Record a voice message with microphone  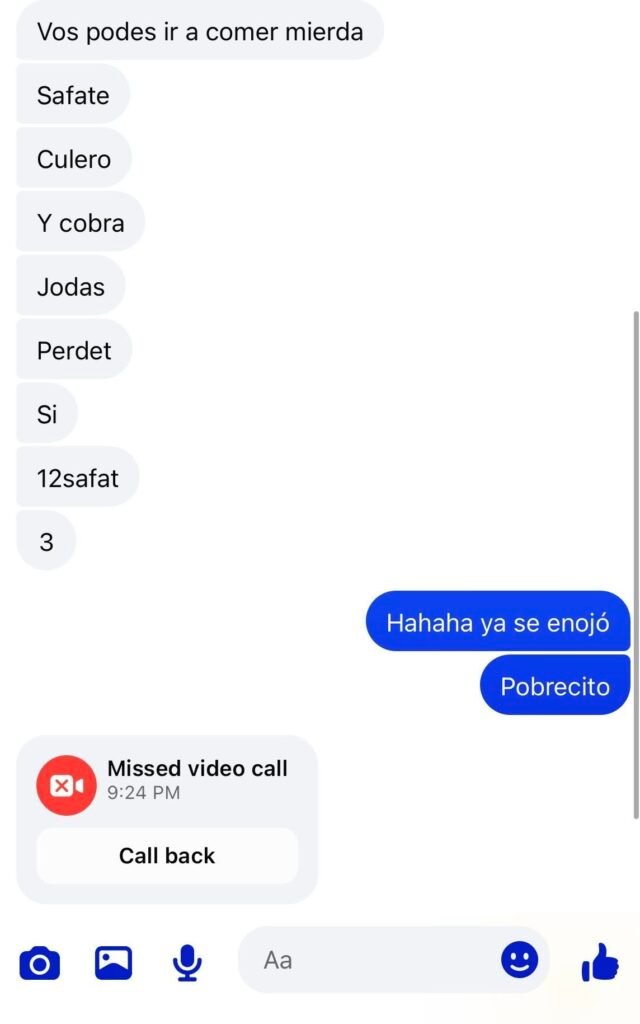[187, 963]
